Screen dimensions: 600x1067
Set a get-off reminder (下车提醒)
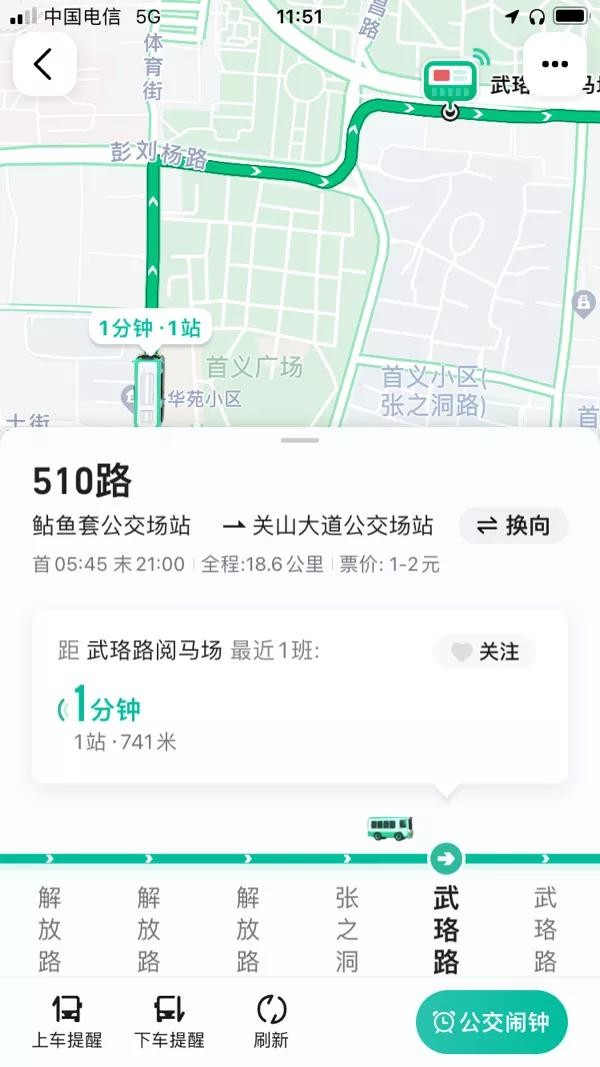click(169, 1021)
